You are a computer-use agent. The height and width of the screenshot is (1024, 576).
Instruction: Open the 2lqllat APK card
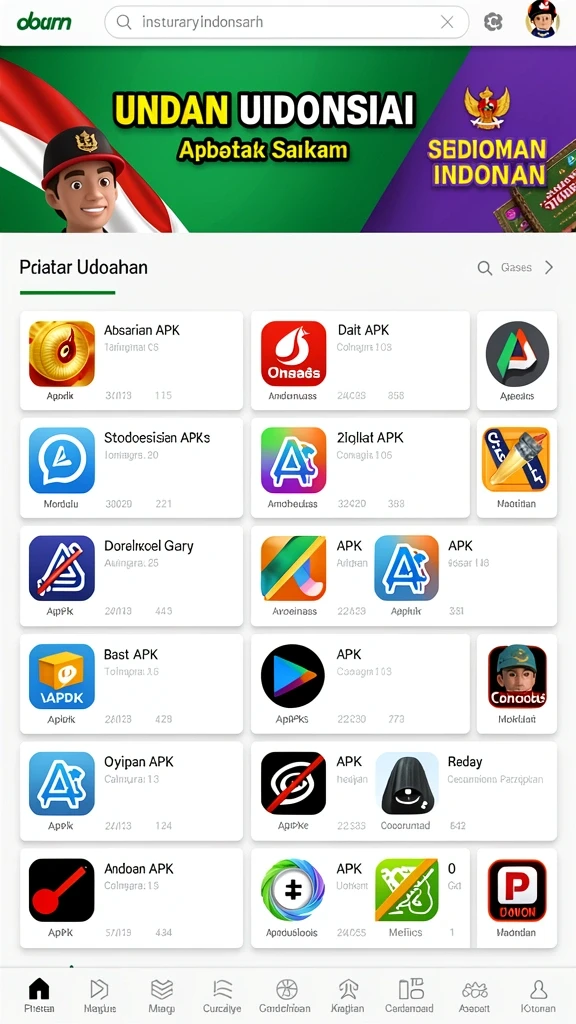(360, 468)
